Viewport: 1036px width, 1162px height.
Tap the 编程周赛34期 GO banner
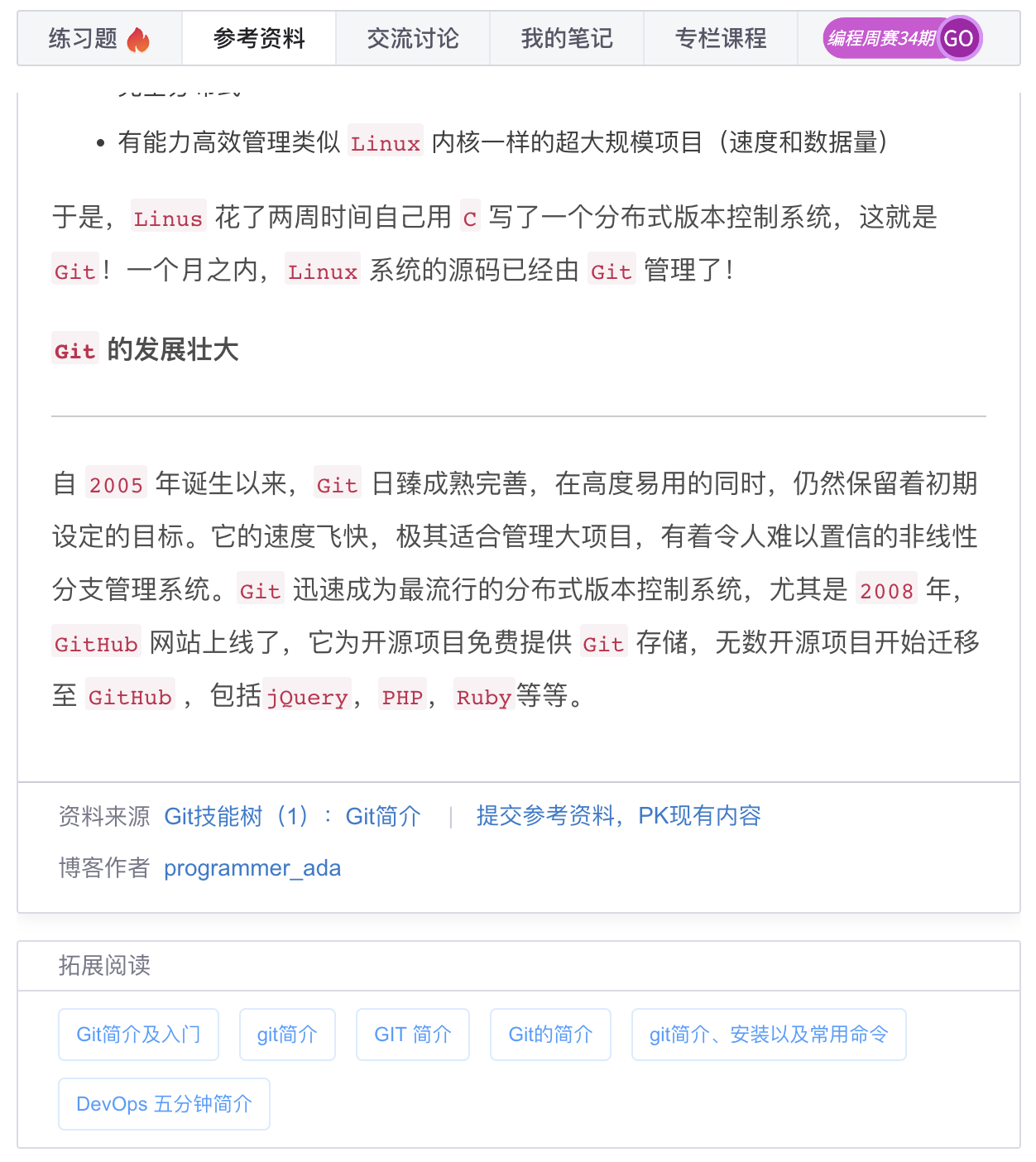tap(902, 38)
